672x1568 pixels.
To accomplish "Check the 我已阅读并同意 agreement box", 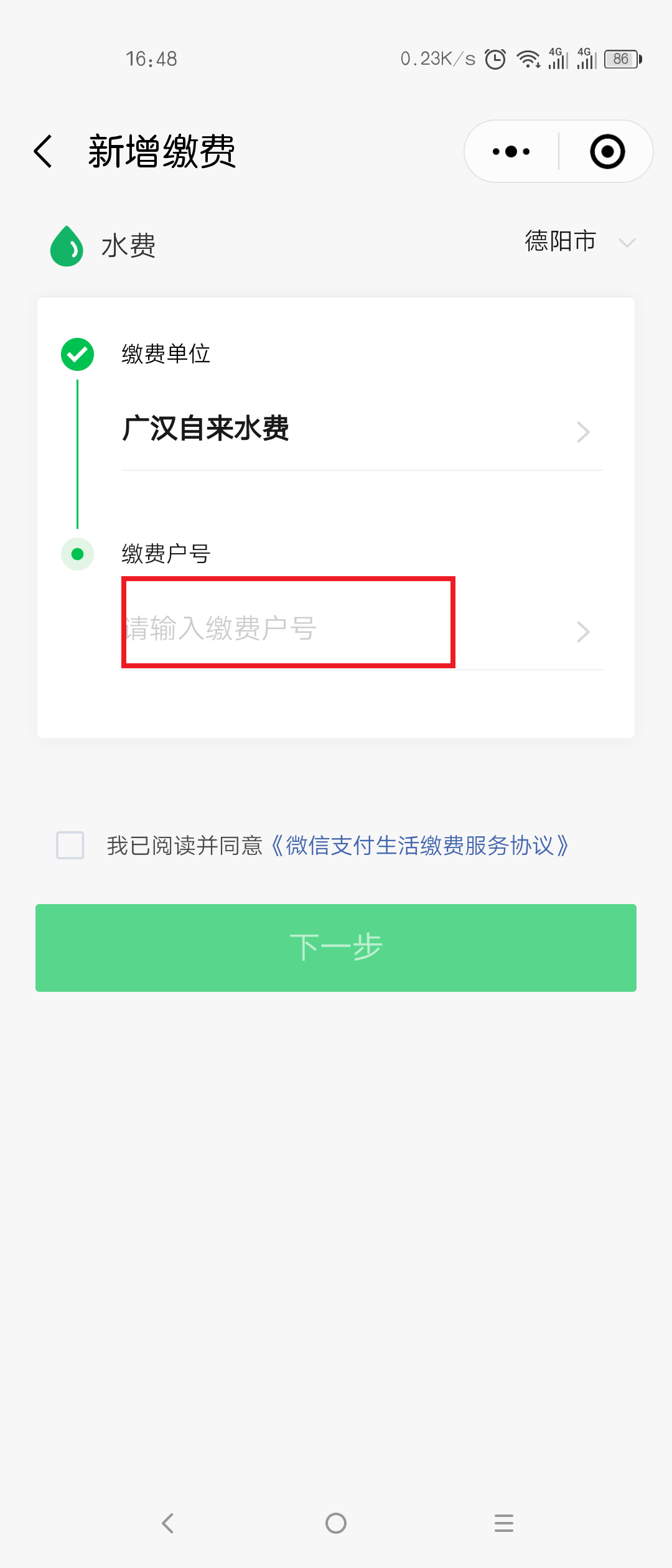I will click(x=70, y=845).
